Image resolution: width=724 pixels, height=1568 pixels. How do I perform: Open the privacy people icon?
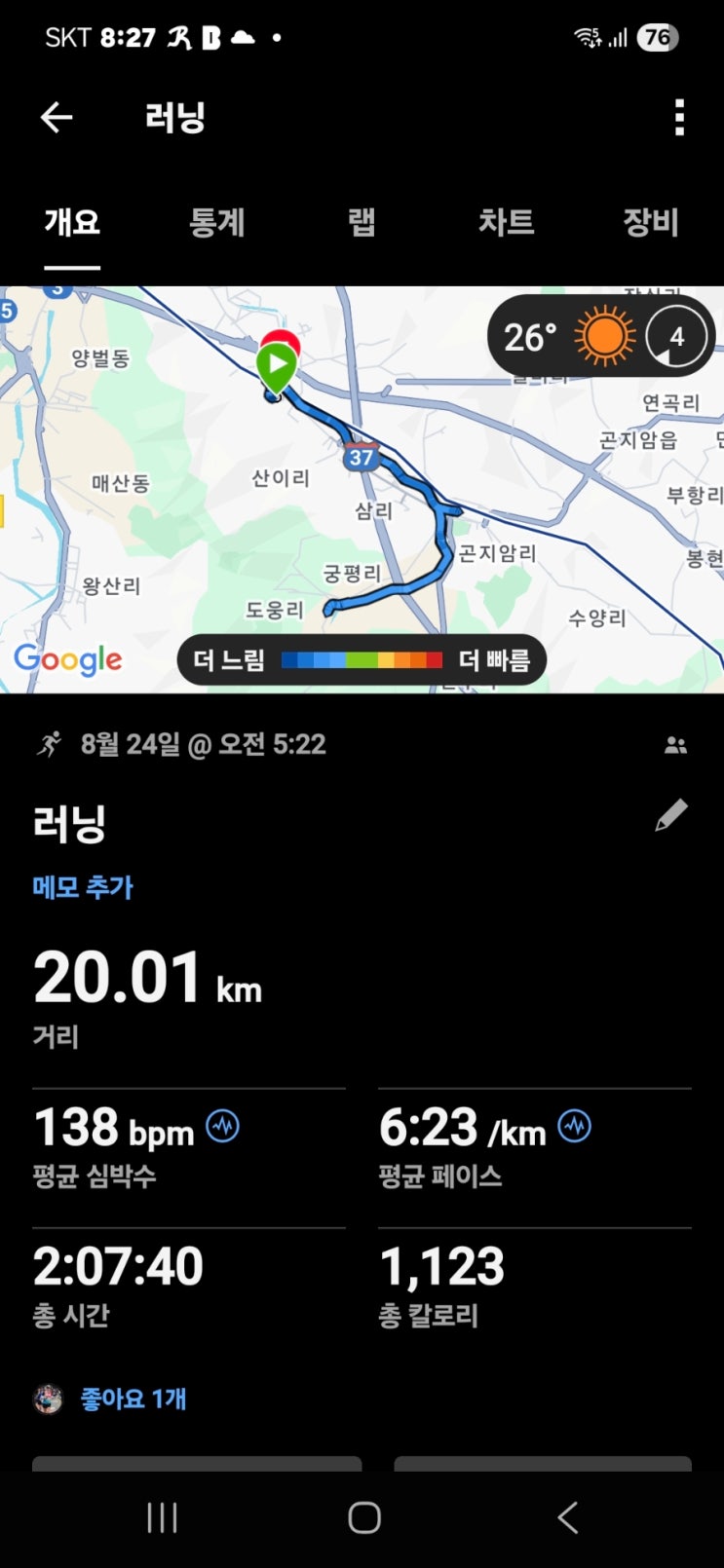(x=675, y=746)
